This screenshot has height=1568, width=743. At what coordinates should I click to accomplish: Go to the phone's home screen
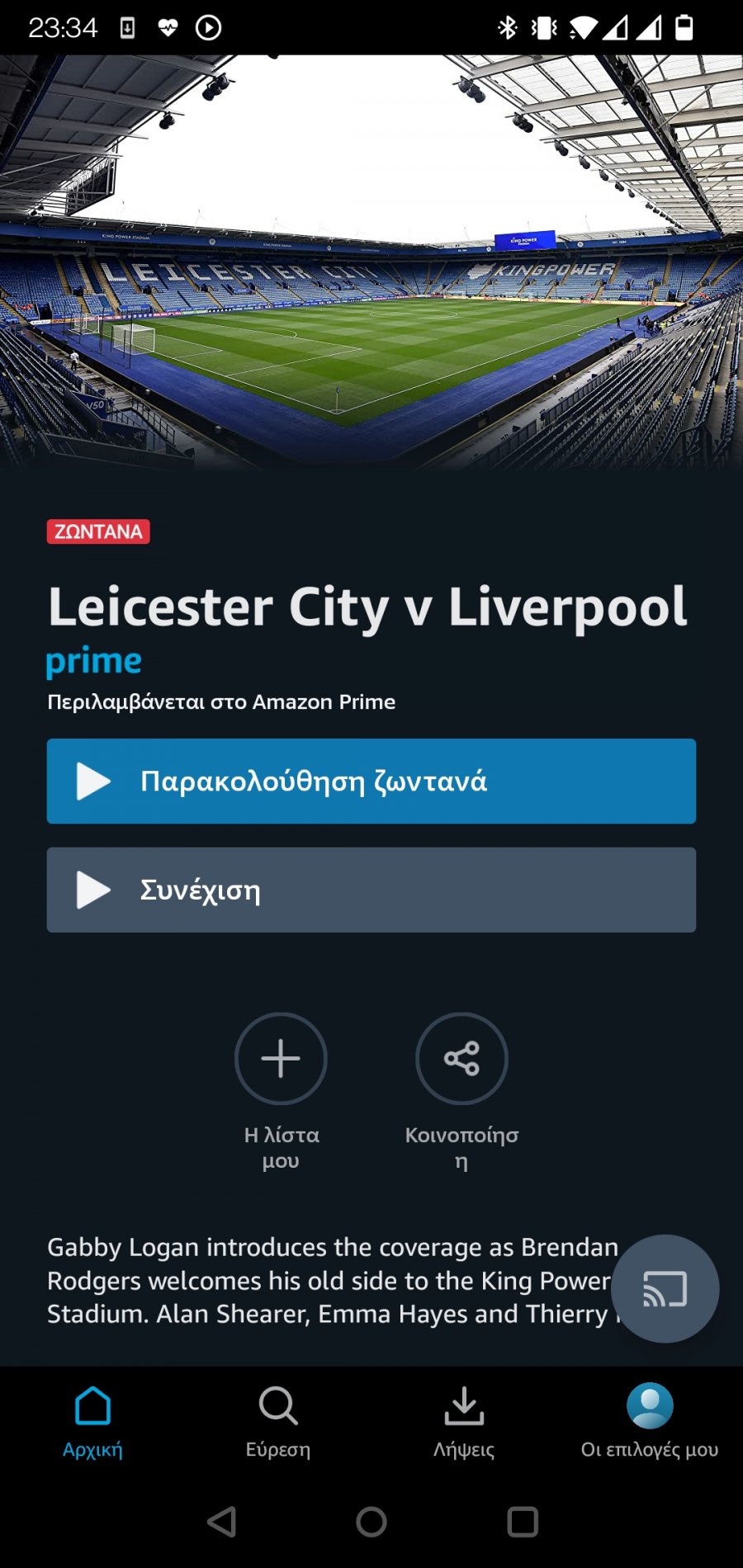pyautogui.click(x=371, y=1522)
